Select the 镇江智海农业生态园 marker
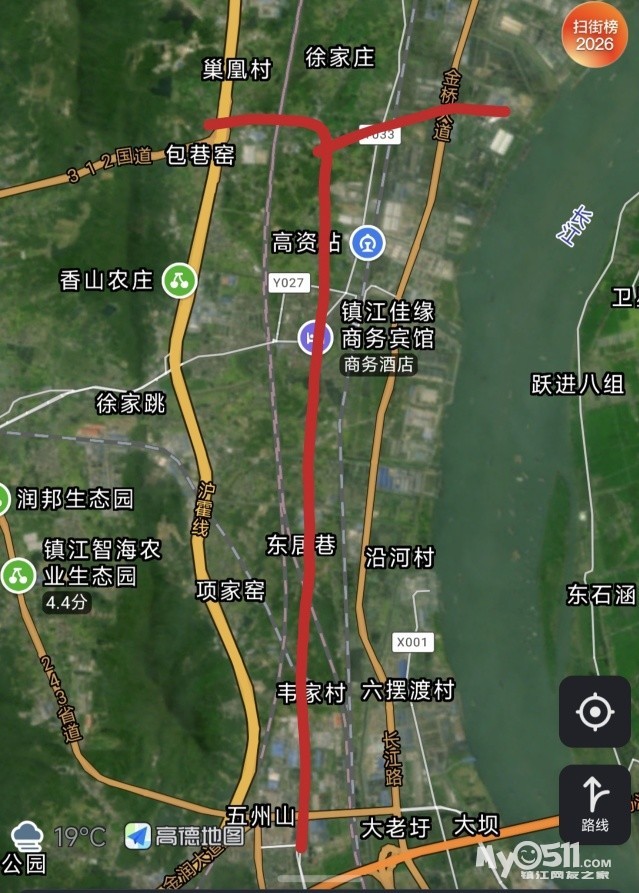Viewport: 639px width, 893px height. pyautogui.click(x=17, y=573)
